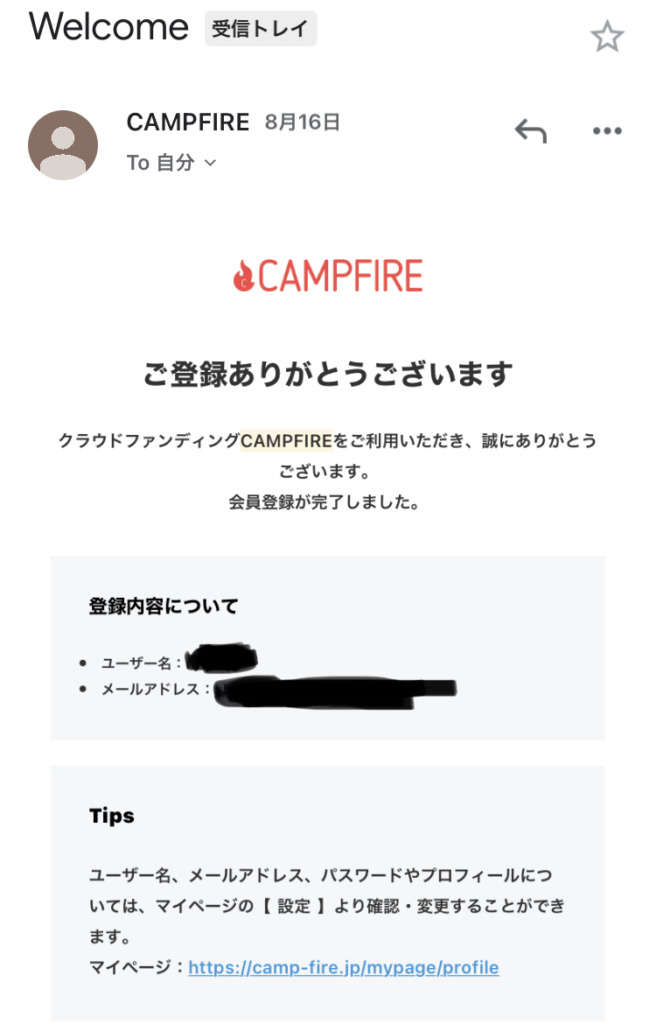This screenshot has height=1024, width=656.
Task: Expand recipient details next to To 自分
Action: (x=210, y=162)
